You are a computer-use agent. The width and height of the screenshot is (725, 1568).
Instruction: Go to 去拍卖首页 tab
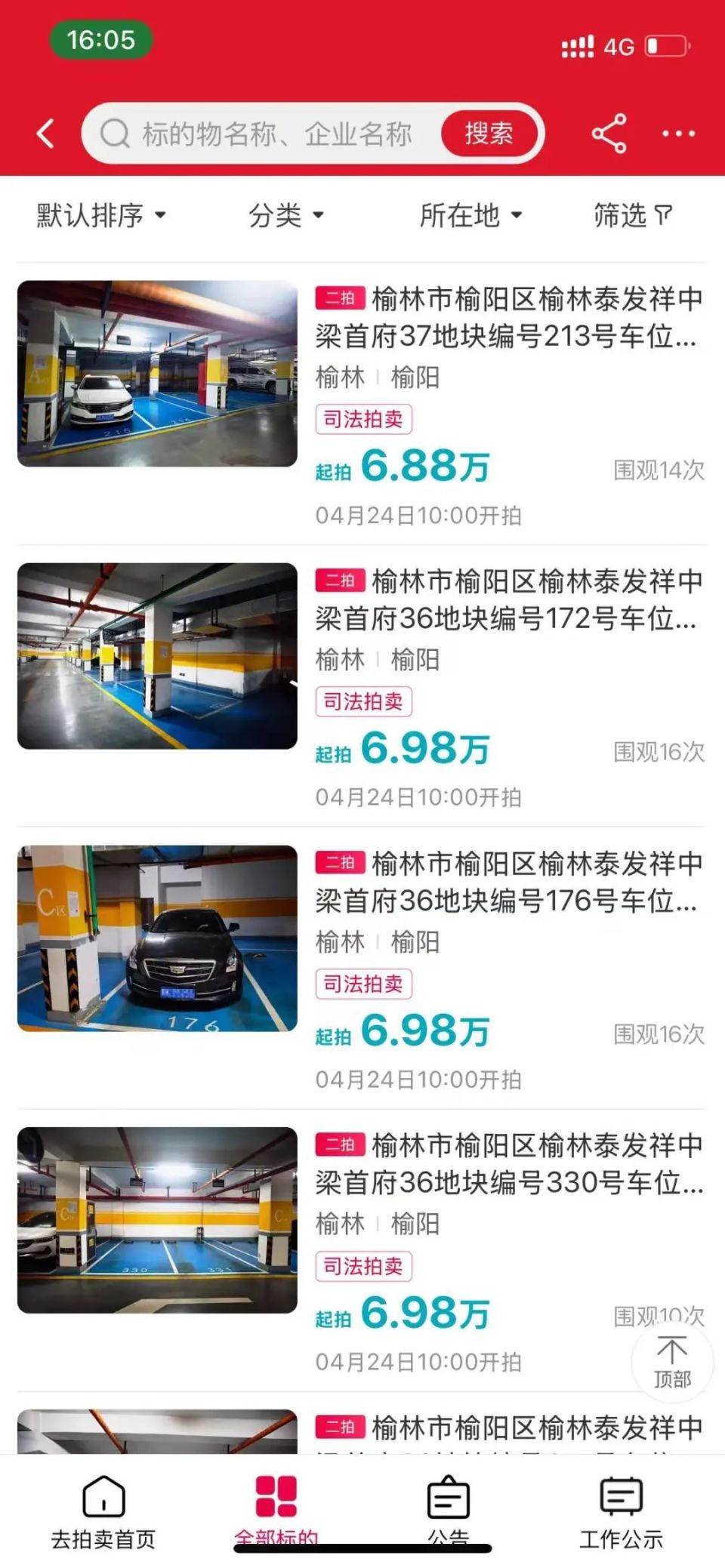(x=103, y=1511)
